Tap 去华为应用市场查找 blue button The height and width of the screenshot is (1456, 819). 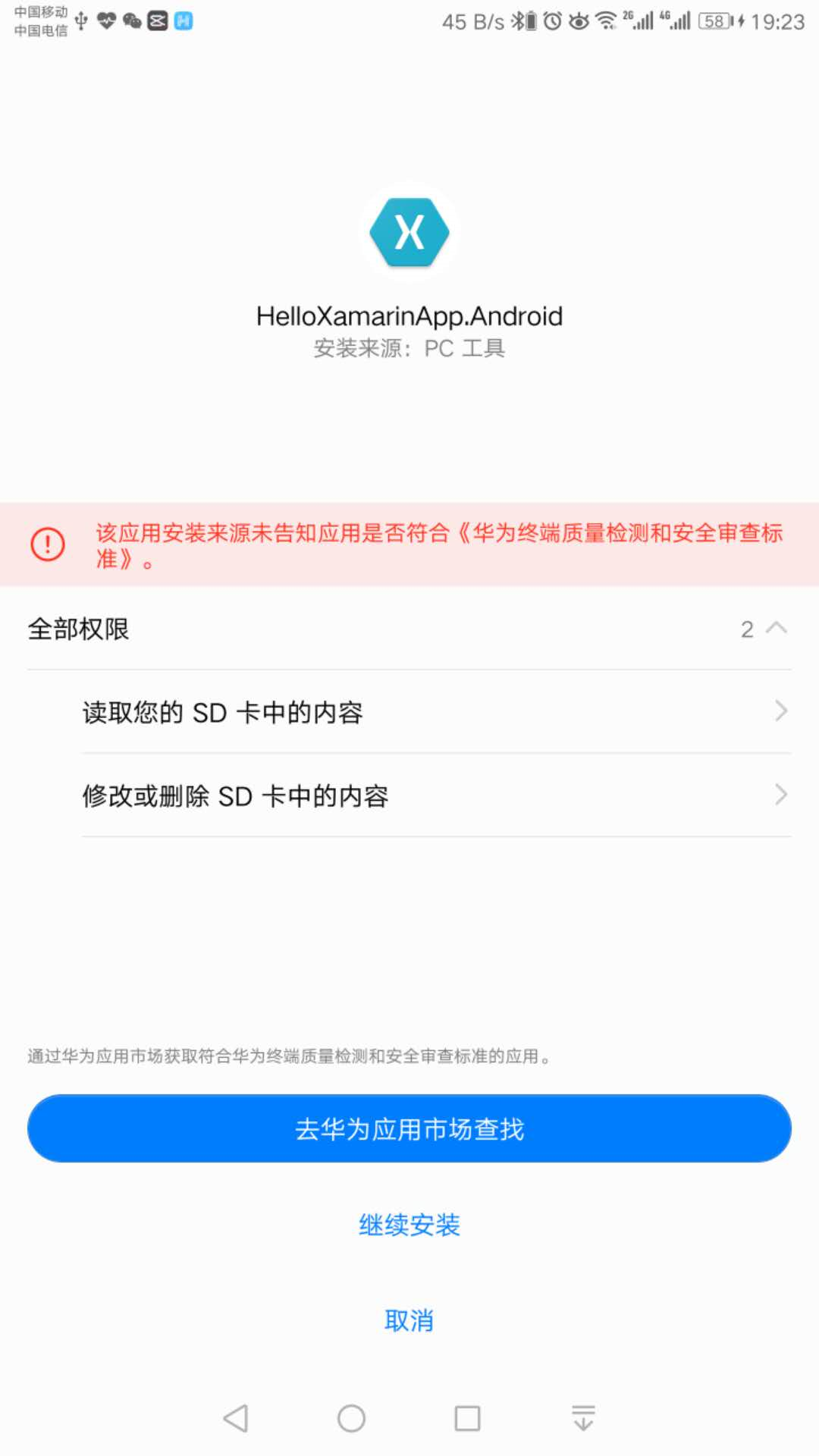pos(409,1128)
